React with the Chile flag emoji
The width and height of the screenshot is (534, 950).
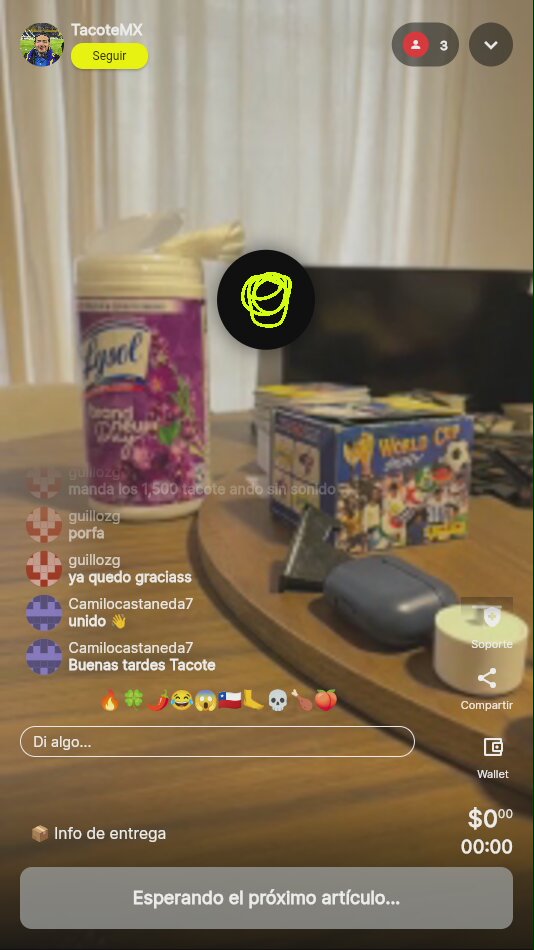[230, 700]
